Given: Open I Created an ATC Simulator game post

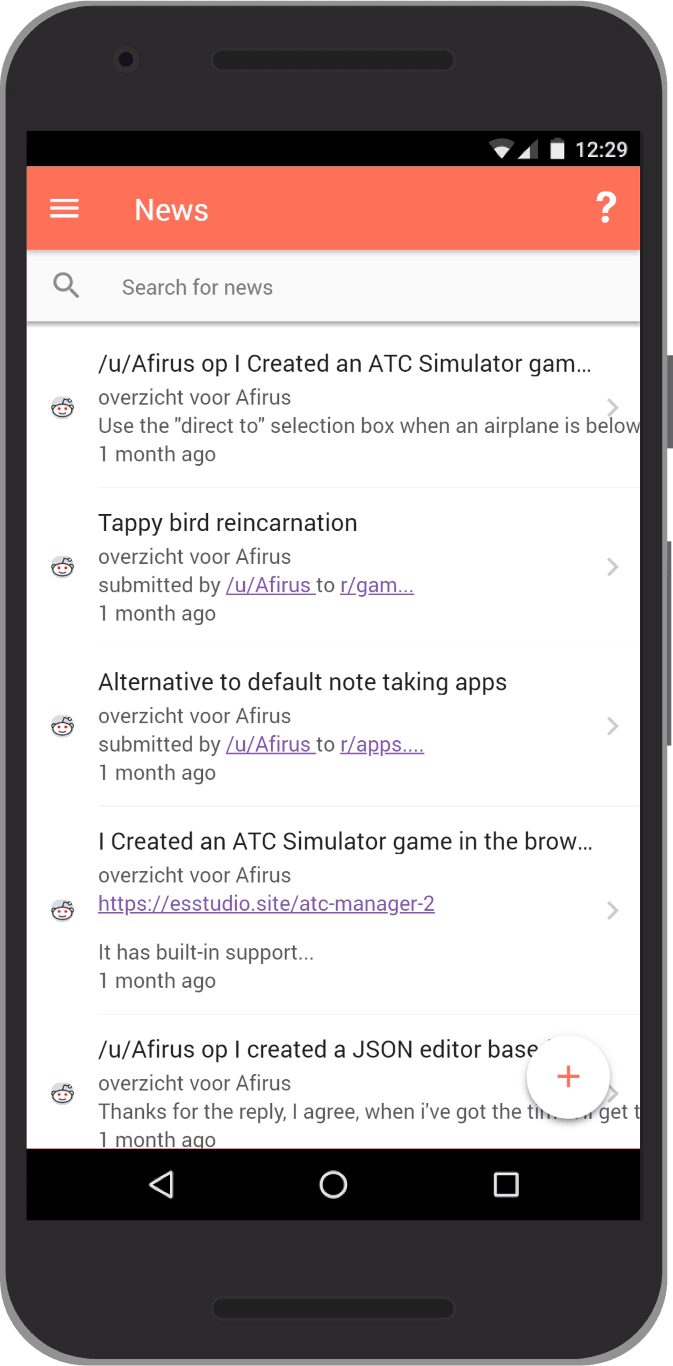Looking at the screenshot, I should [344, 842].
